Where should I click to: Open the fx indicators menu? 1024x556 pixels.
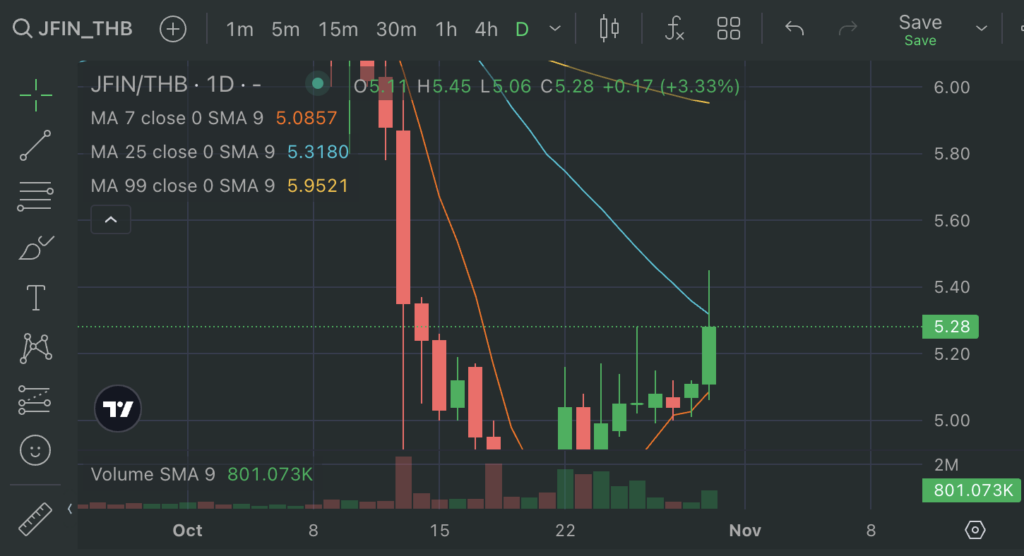pyautogui.click(x=675, y=28)
